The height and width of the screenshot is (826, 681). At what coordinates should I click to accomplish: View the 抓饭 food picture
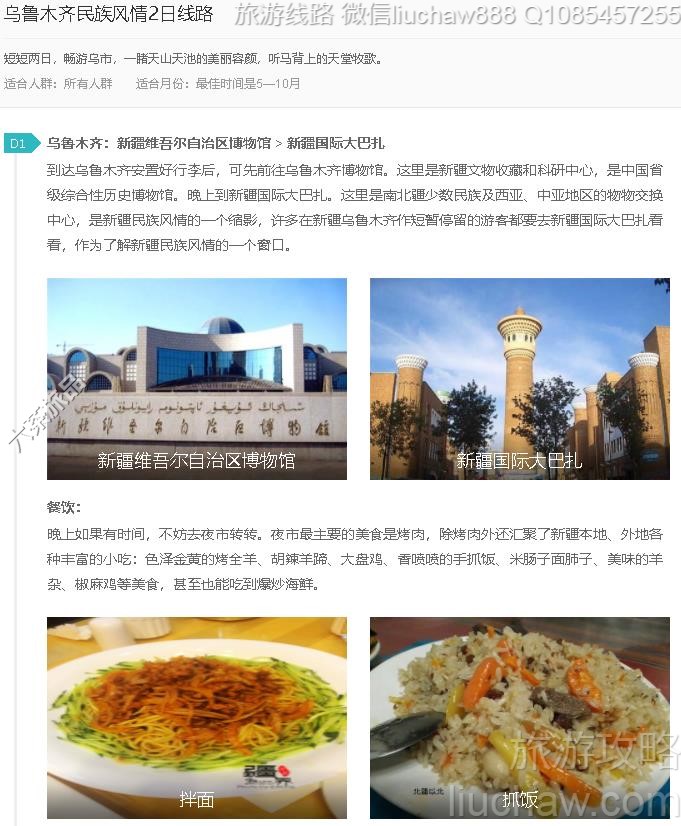click(519, 717)
